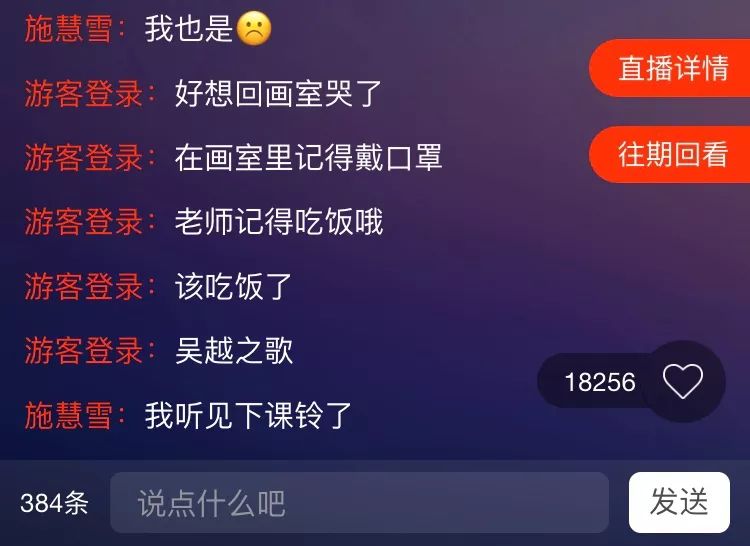Open the 直播详情 live details button
Screen dimensions: 750x546
point(671,69)
